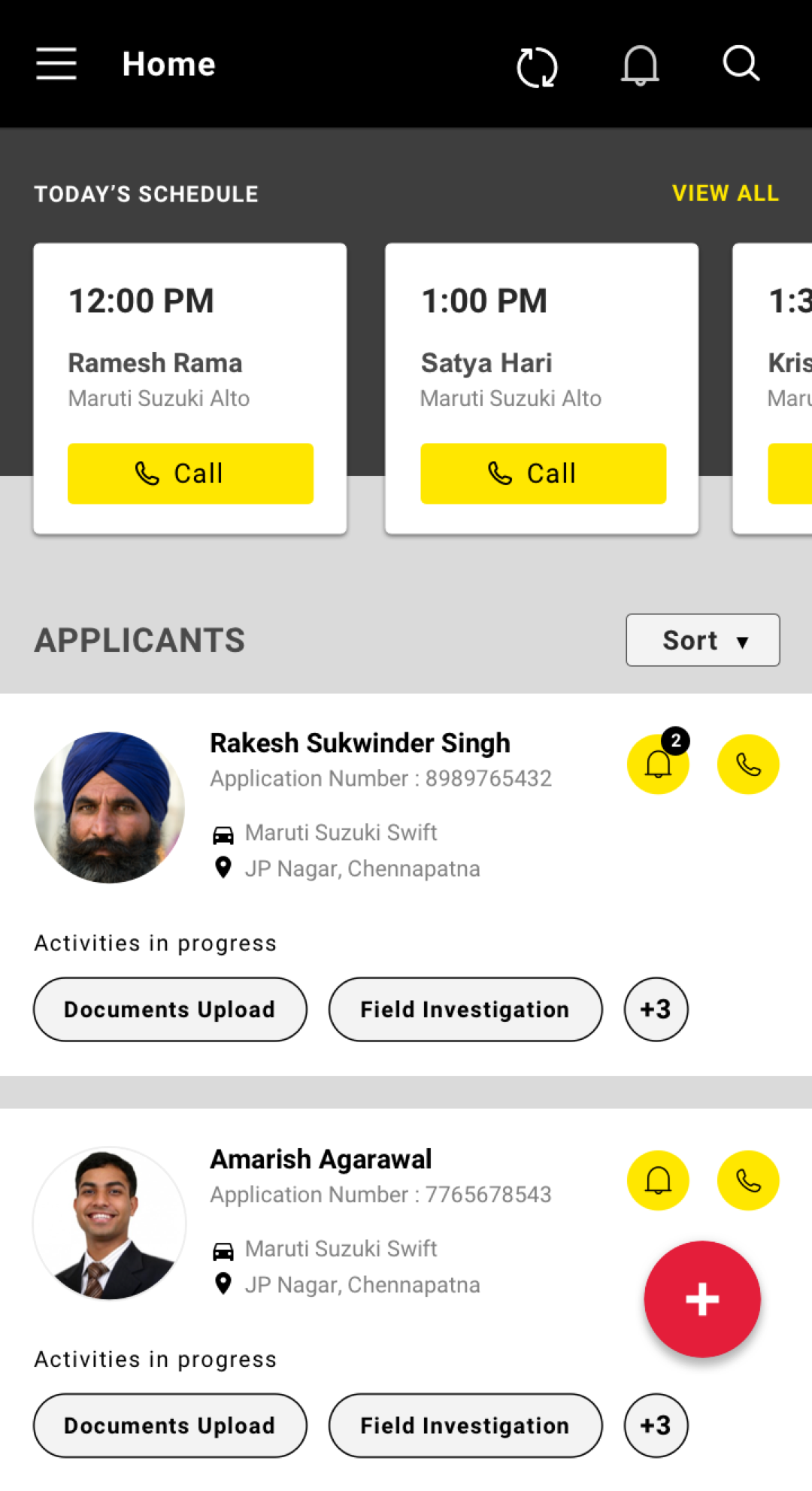Viewport: 812px width, 1491px height.
Task: Open notifications bell in the top bar
Action: coord(640,65)
